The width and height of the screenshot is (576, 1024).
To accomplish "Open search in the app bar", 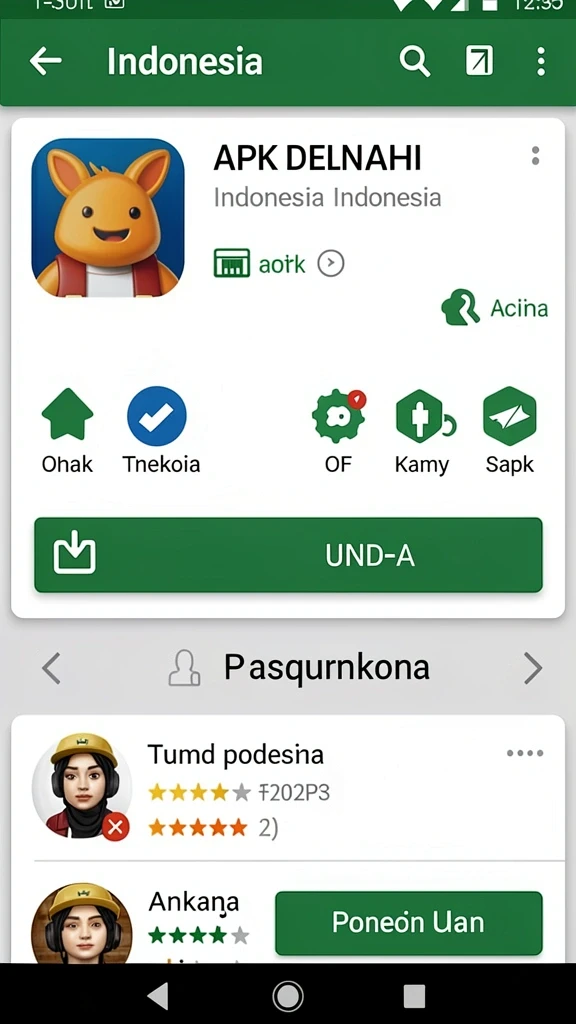I will tap(415, 62).
